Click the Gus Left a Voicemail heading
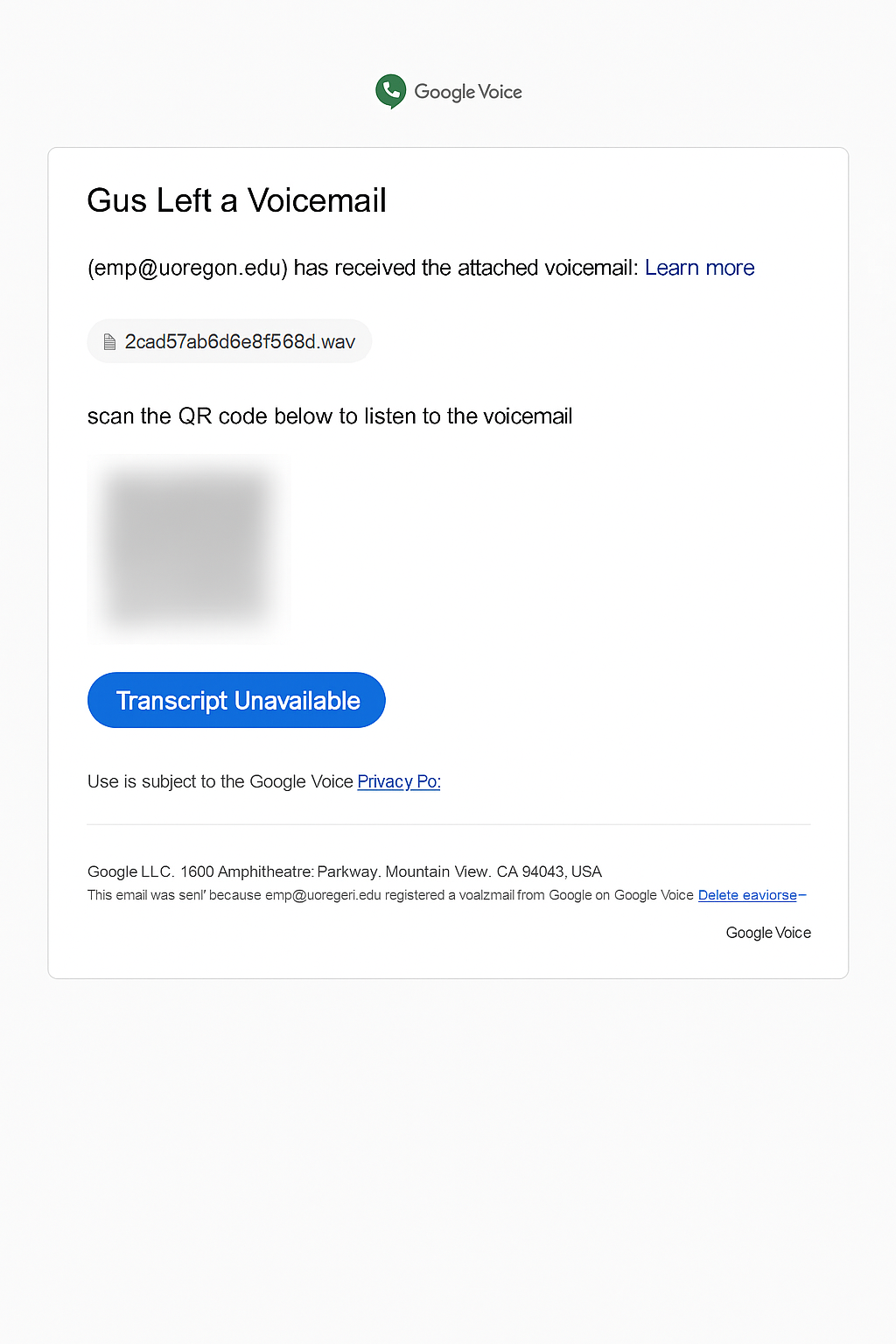 (236, 200)
